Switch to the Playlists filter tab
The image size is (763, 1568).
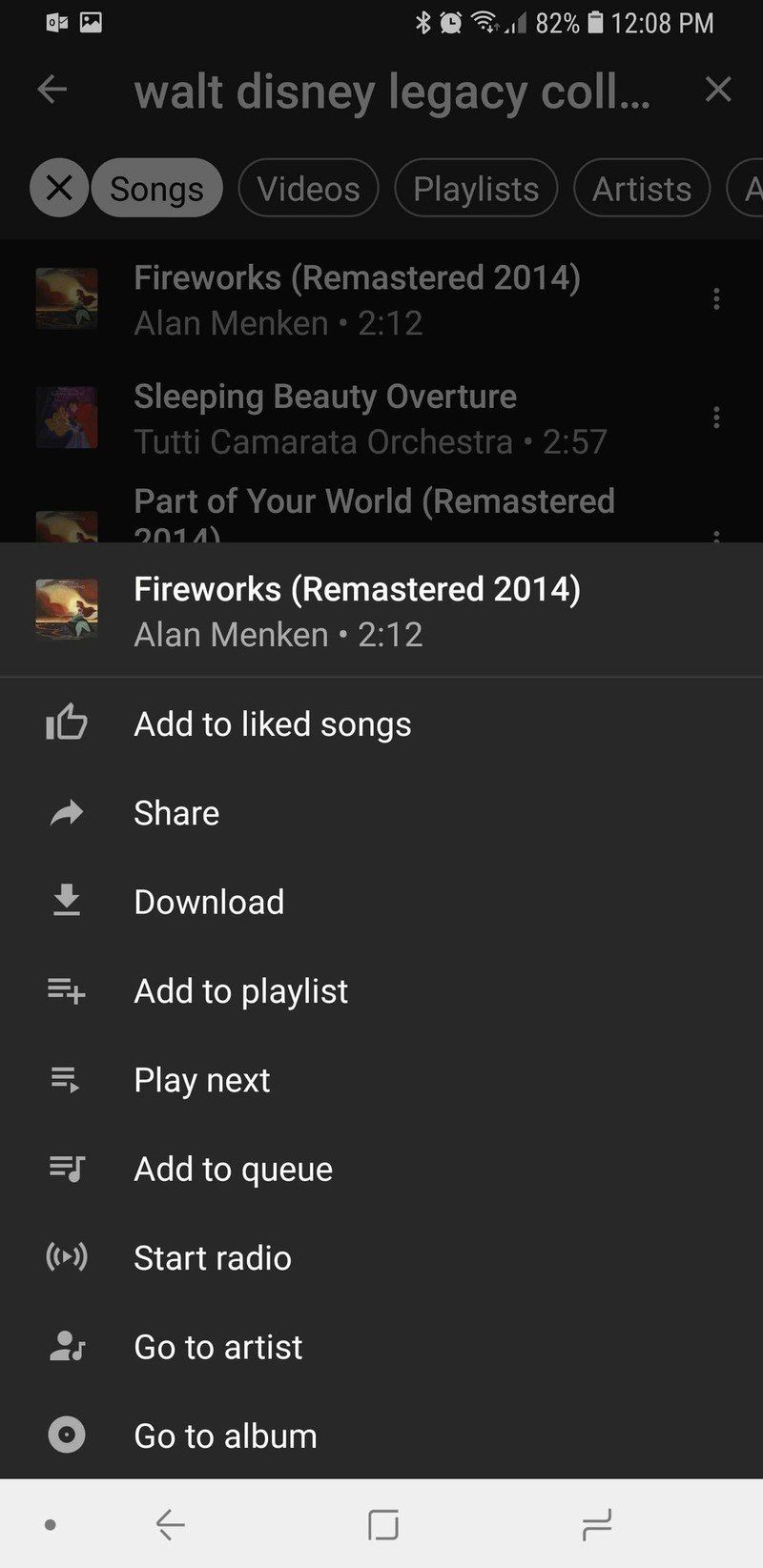[475, 188]
